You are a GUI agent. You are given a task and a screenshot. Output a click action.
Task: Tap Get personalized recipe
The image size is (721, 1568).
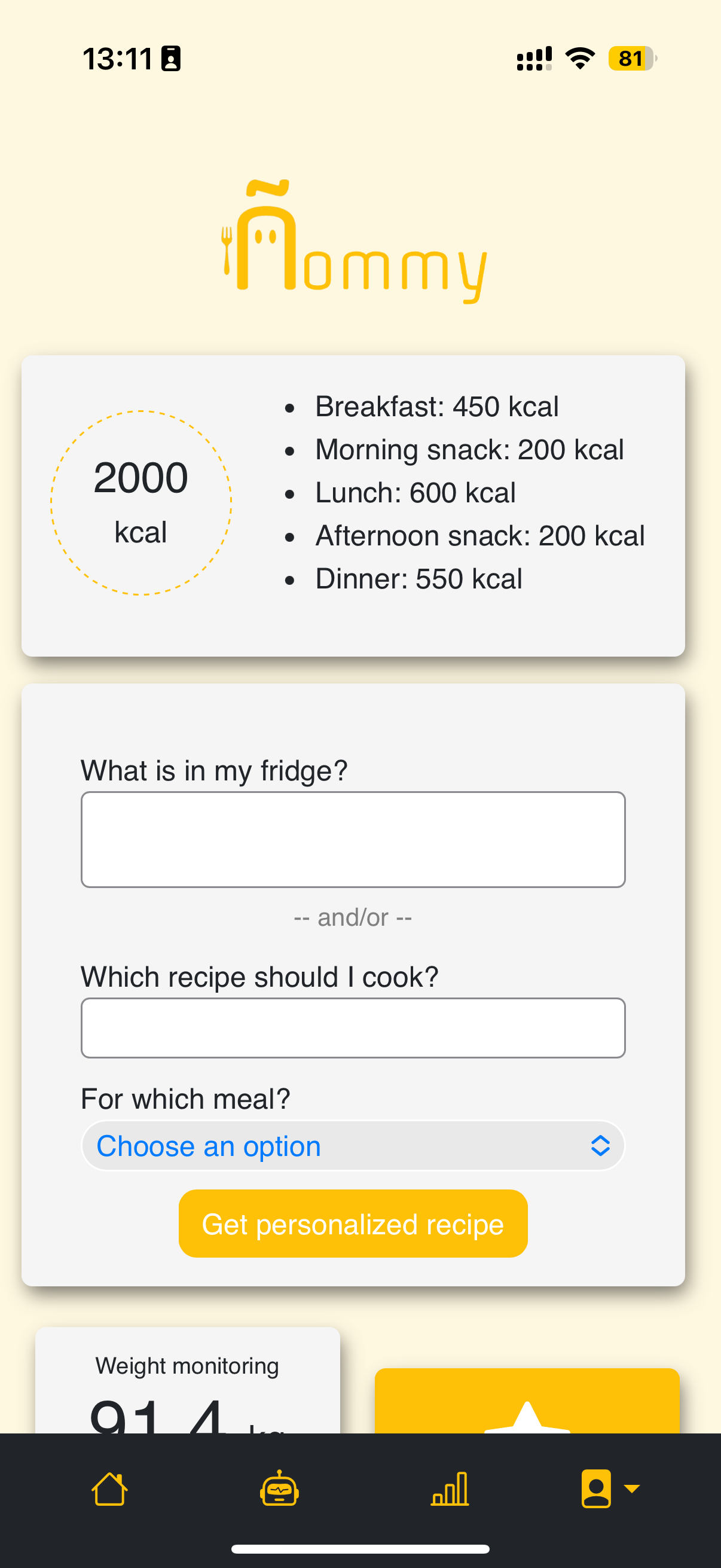pos(353,1224)
